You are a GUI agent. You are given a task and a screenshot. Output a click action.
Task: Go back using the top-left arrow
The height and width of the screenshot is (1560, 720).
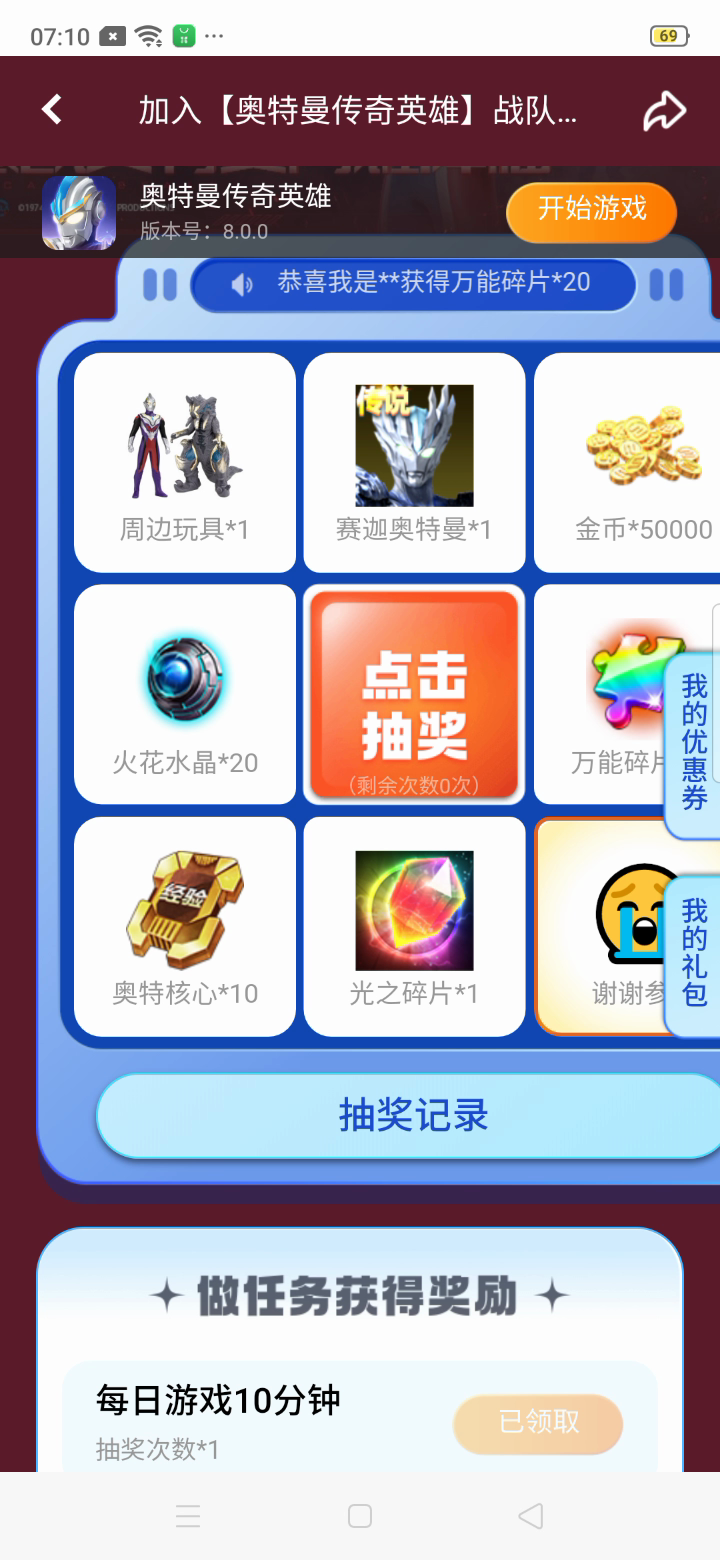click(x=52, y=110)
